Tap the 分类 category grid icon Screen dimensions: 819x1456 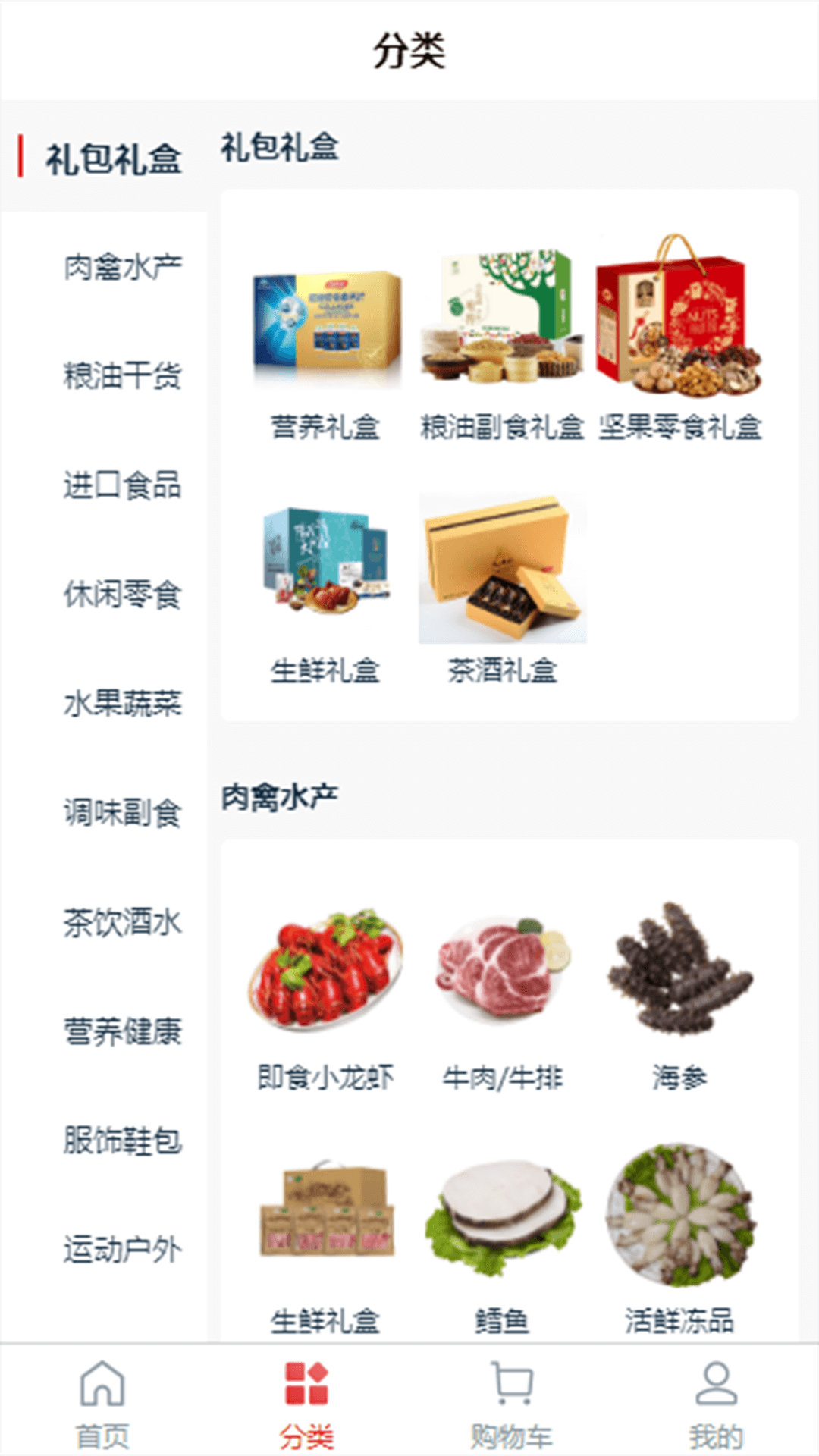click(307, 1384)
